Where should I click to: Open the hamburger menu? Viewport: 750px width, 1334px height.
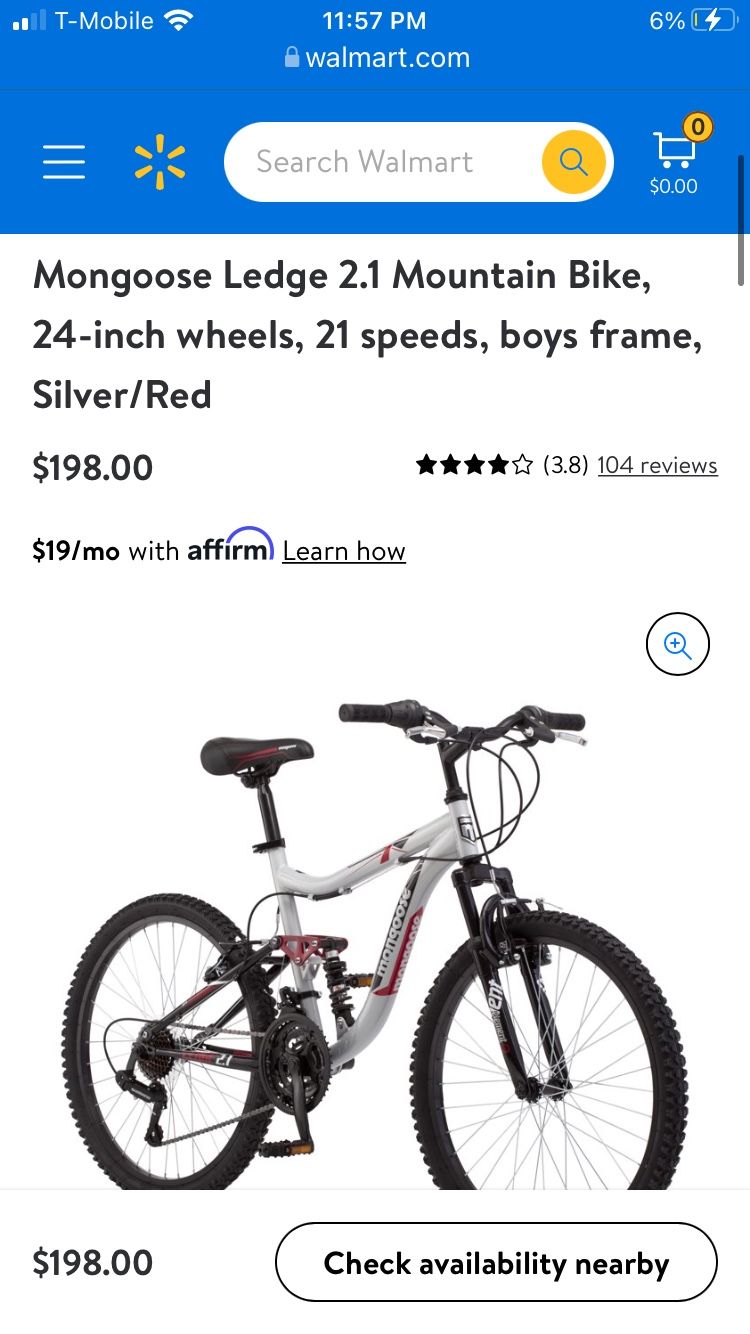pyautogui.click(x=64, y=162)
